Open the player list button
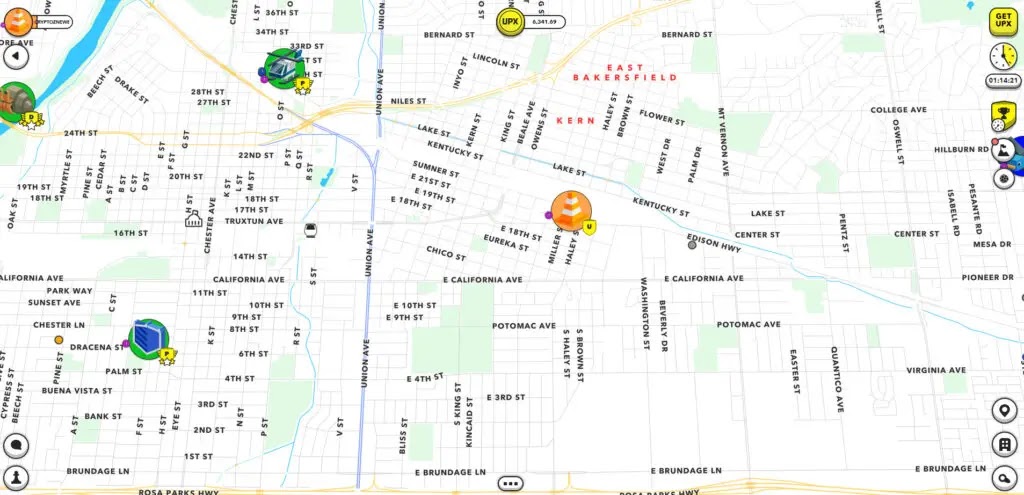The width and height of the screenshot is (1024, 495). [x=15, y=476]
